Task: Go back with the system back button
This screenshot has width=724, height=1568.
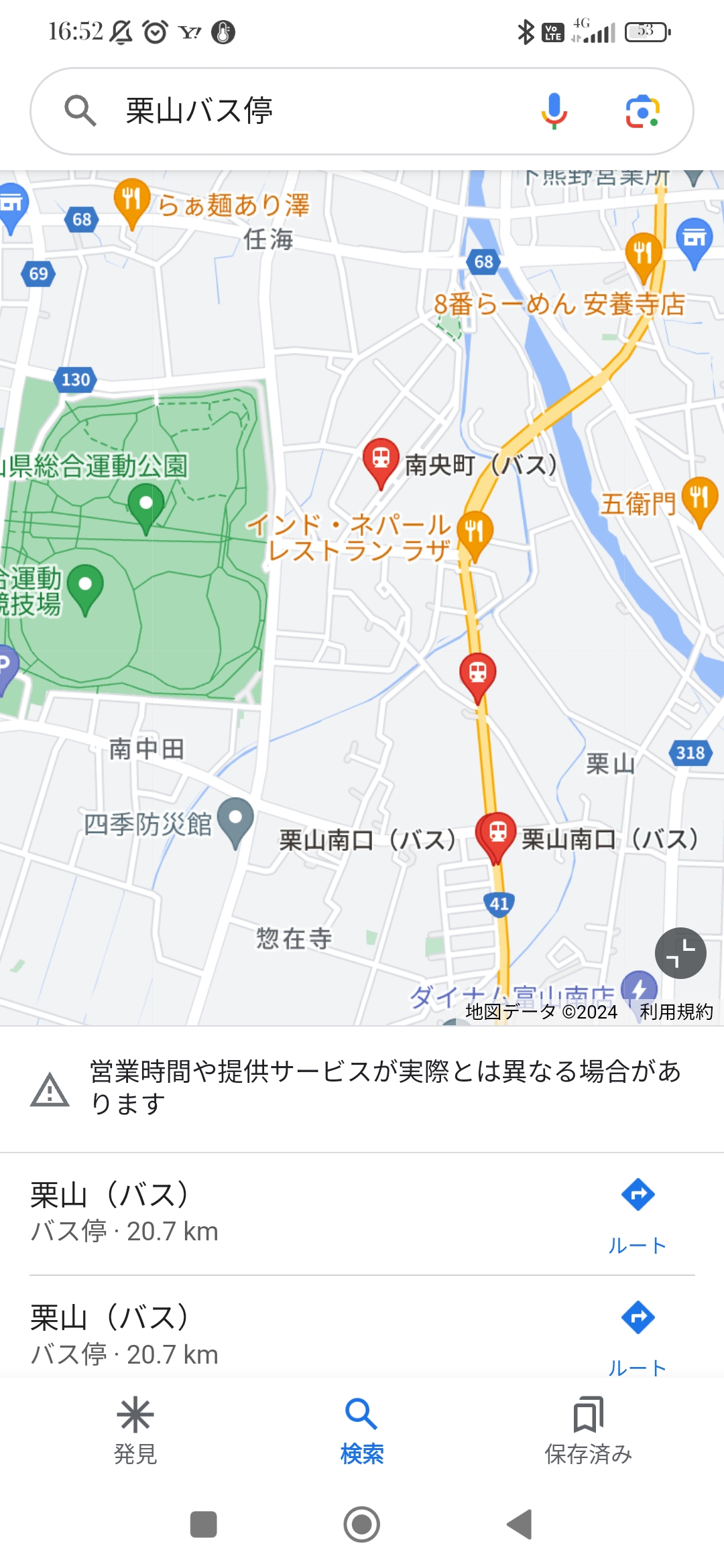Action: [520, 1524]
